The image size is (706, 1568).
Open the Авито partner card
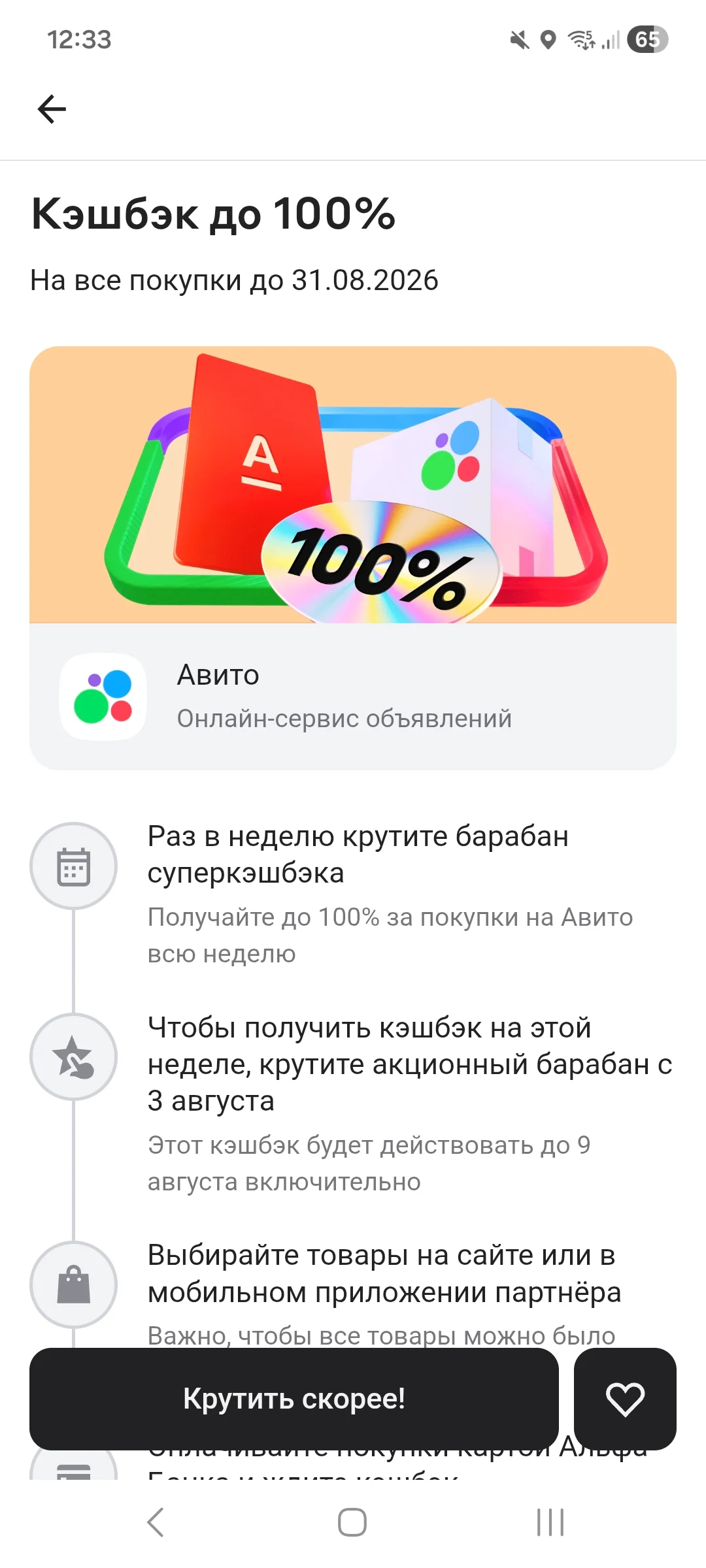click(x=353, y=696)
